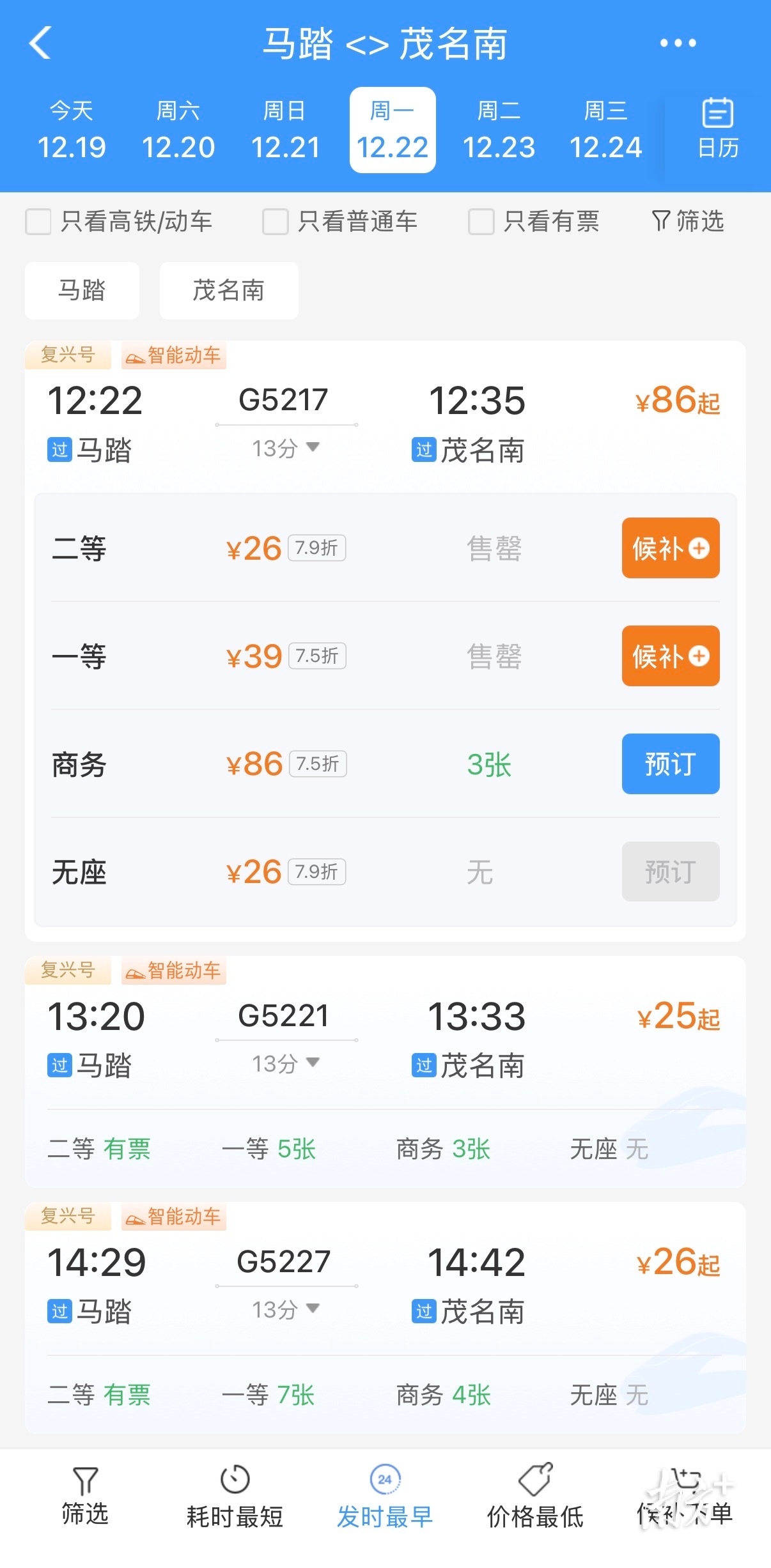Expand the 13分 stops for G5221
This screenshot has width=771, height=1568.
[286, 1063]
